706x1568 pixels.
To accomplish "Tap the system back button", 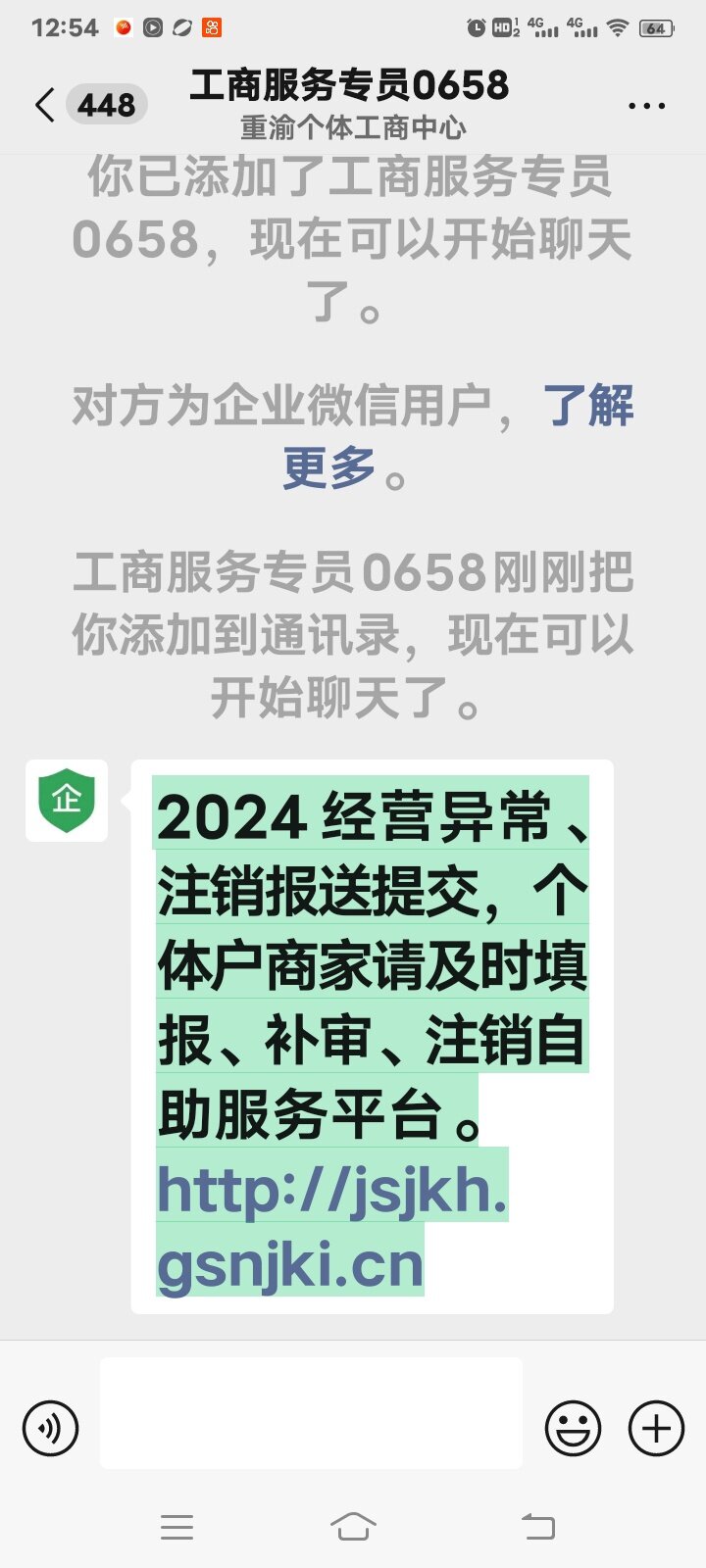I will tap(537, 1526).
